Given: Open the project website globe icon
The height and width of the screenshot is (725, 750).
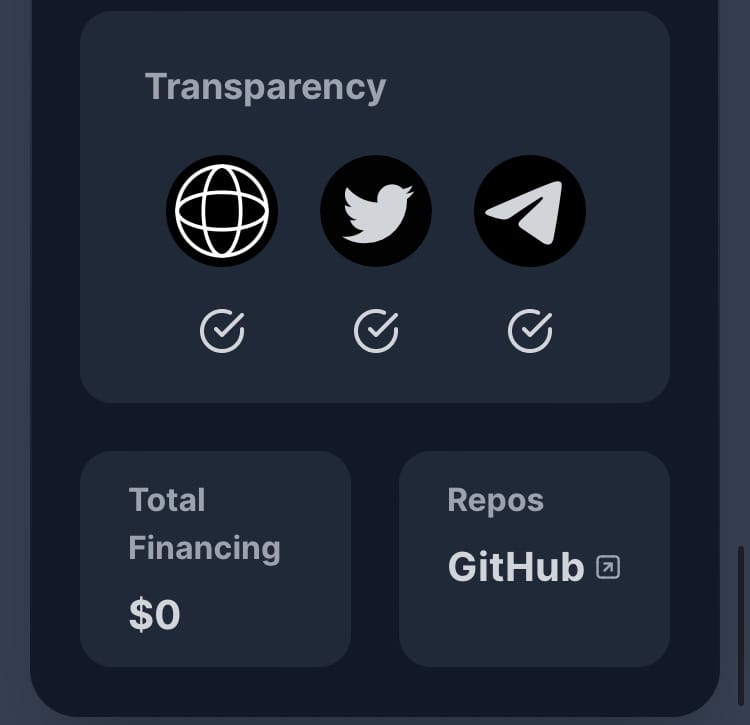Looking at the screenshot, I should pyautogui.click(x=222, y=211).
